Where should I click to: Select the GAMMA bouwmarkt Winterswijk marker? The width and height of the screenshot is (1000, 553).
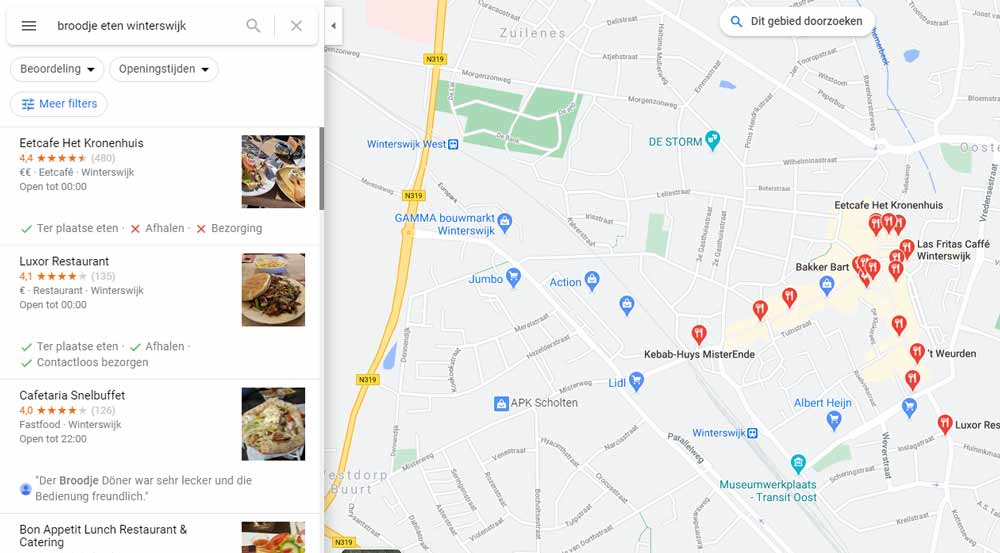[x=504, y=220]
